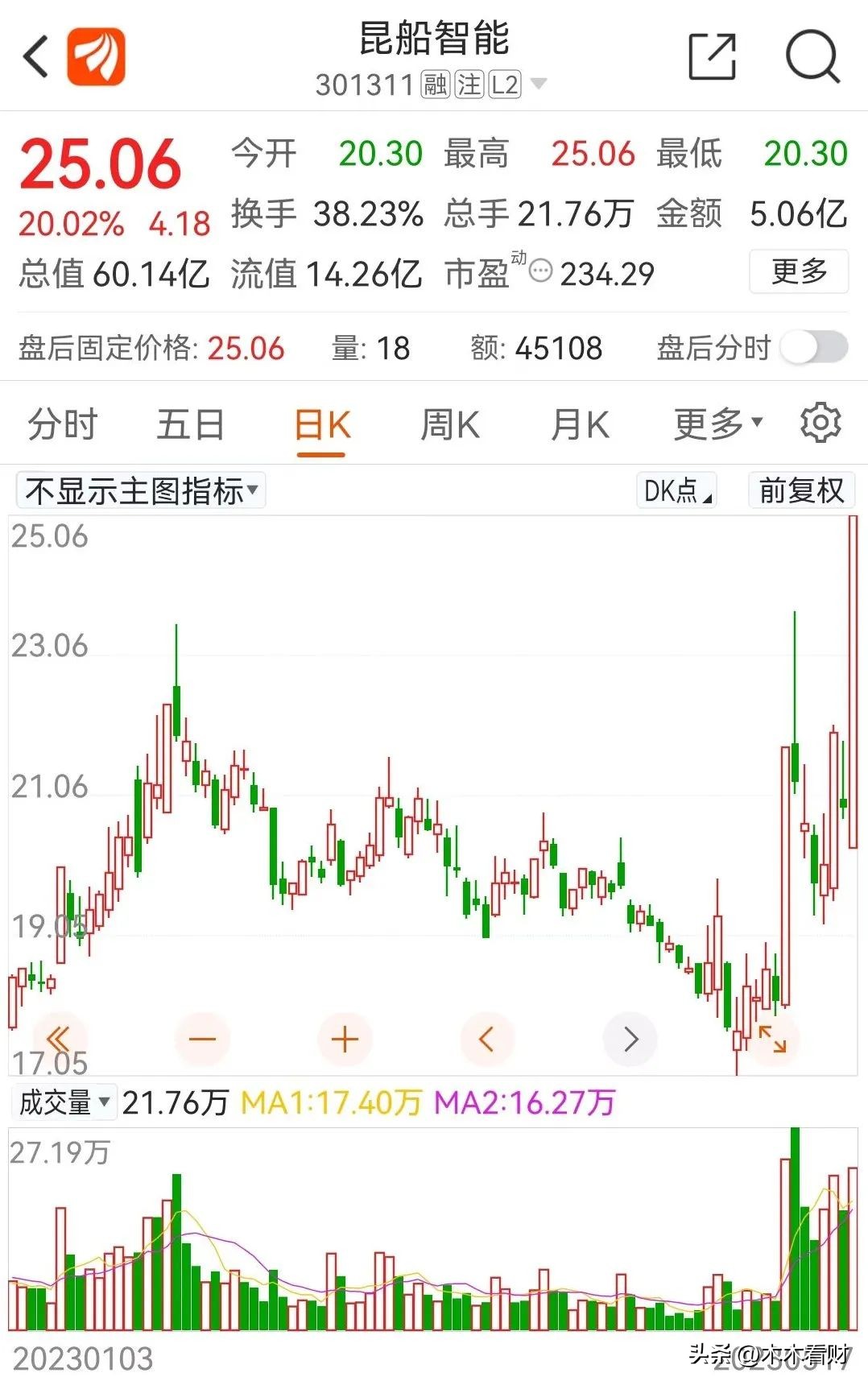This screenshot has height=1385, width=868.
Task: Click the DK点 toggle on the chart
Action: click(x=675, y=490)
